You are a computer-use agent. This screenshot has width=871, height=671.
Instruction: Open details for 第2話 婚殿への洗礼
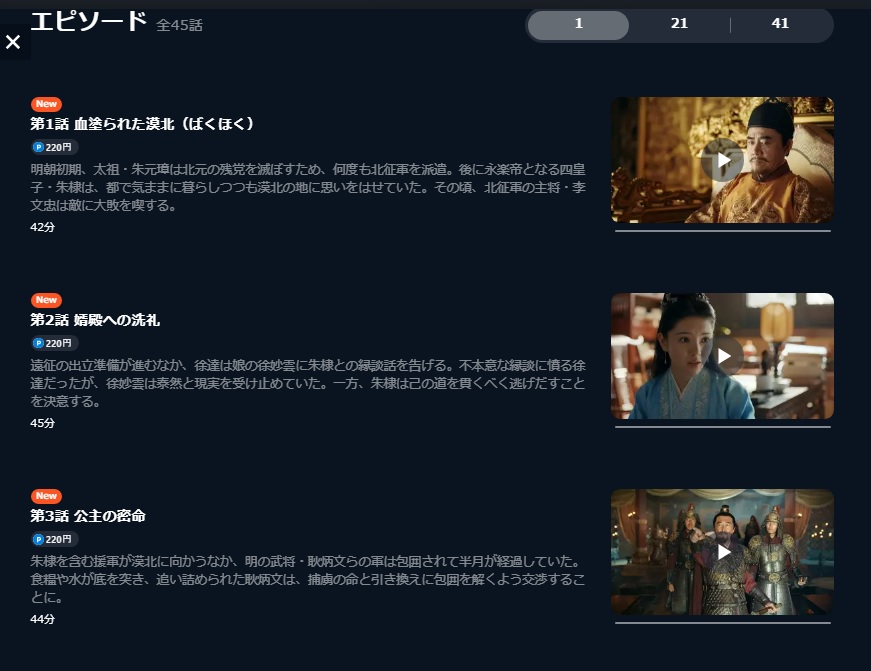95,320
